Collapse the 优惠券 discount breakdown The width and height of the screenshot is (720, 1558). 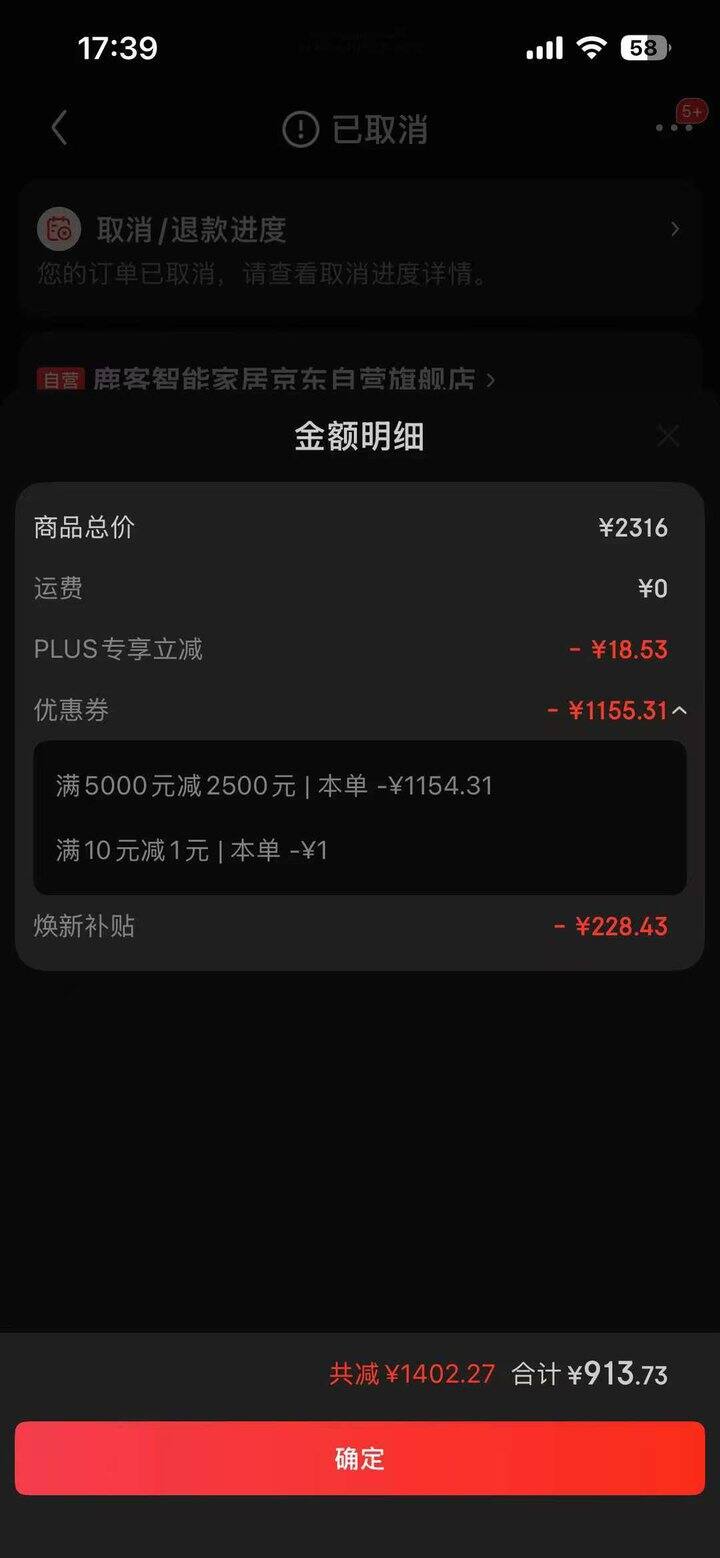coord(680,710)
